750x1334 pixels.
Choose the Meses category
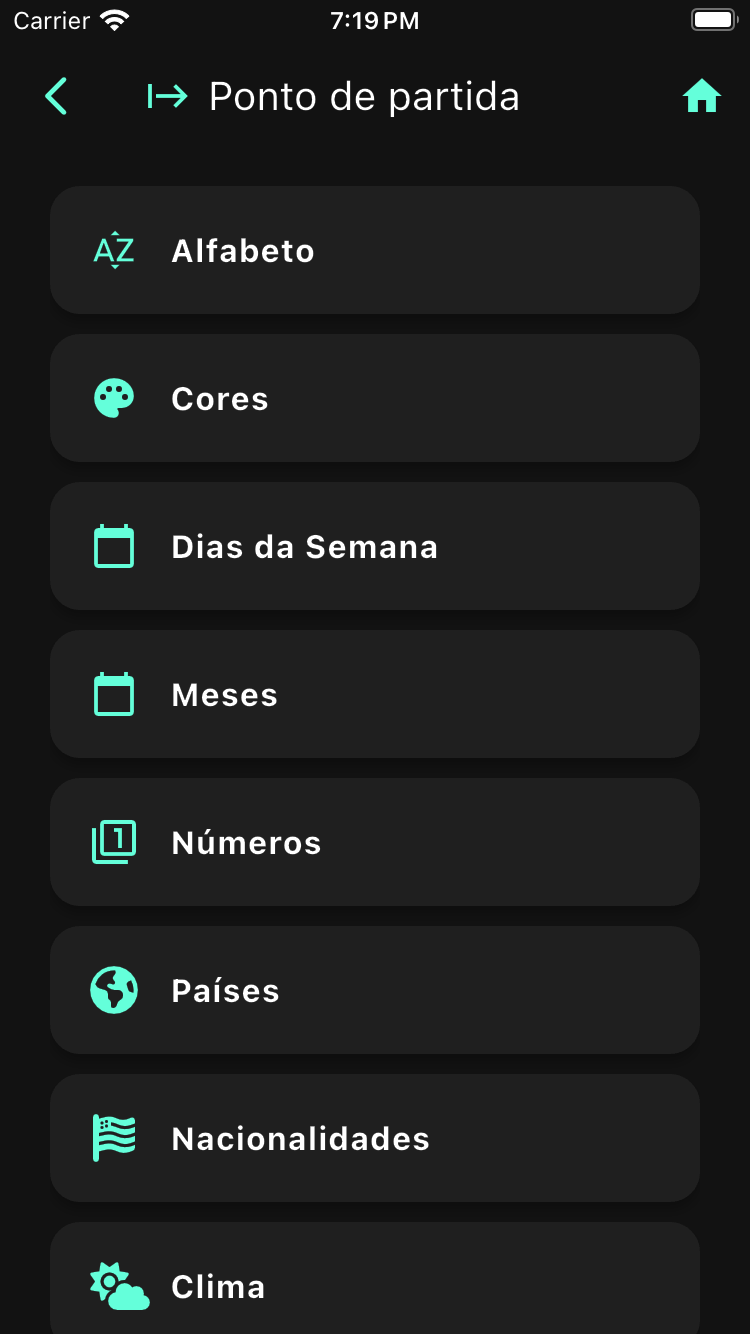tap(375, 694)
